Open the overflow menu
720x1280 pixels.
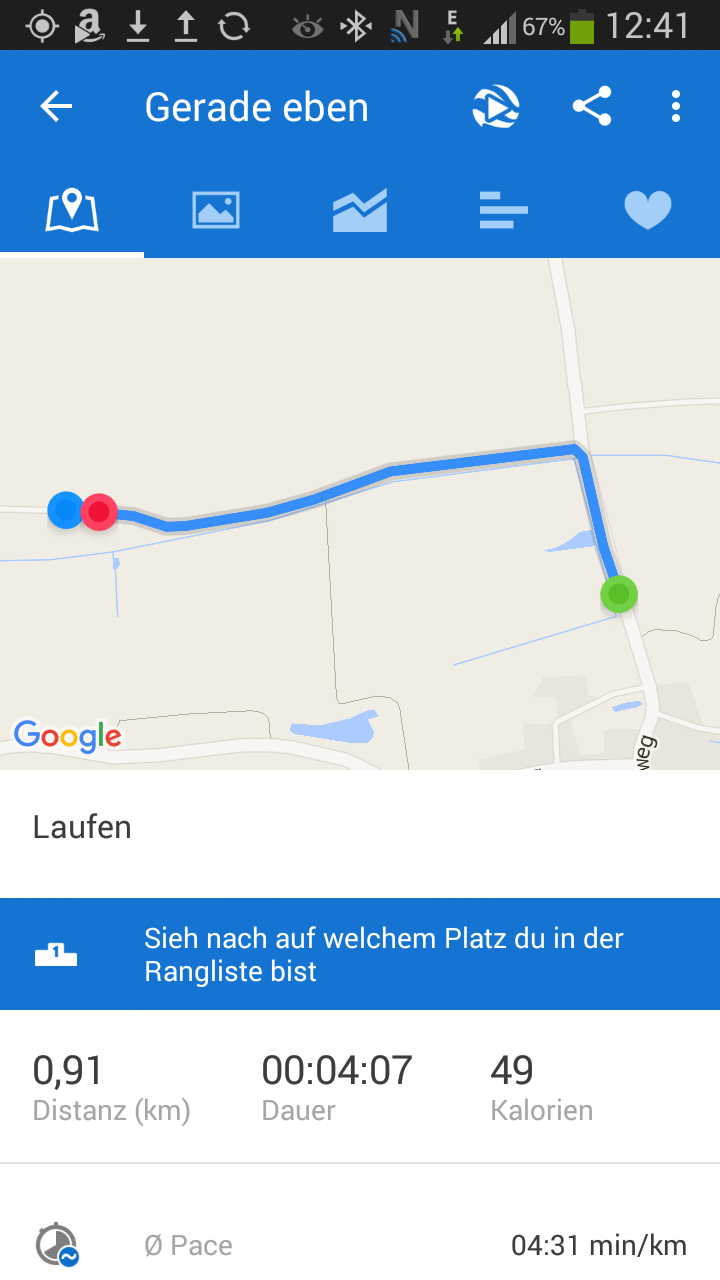click(676, 107)
